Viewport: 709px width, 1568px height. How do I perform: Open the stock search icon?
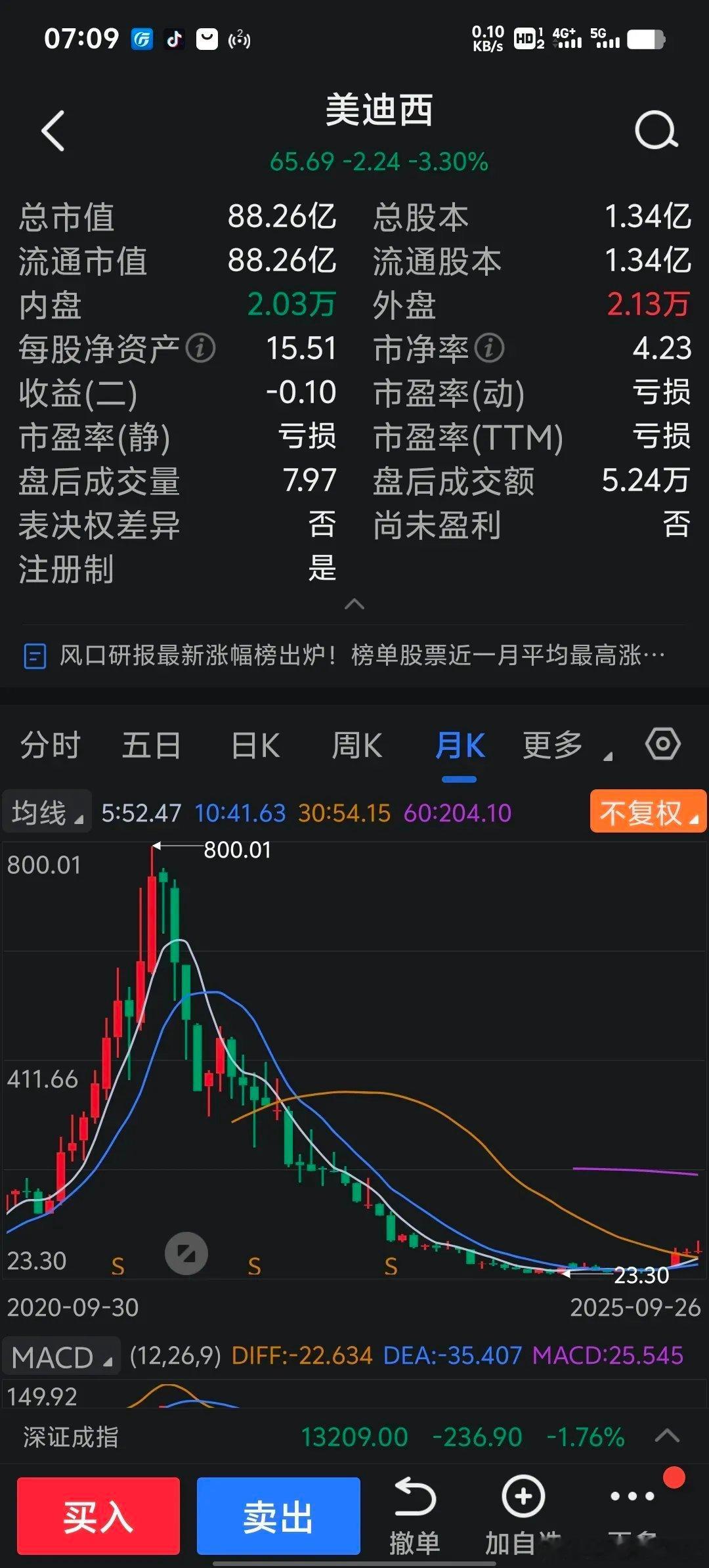[x=656, y=130]
